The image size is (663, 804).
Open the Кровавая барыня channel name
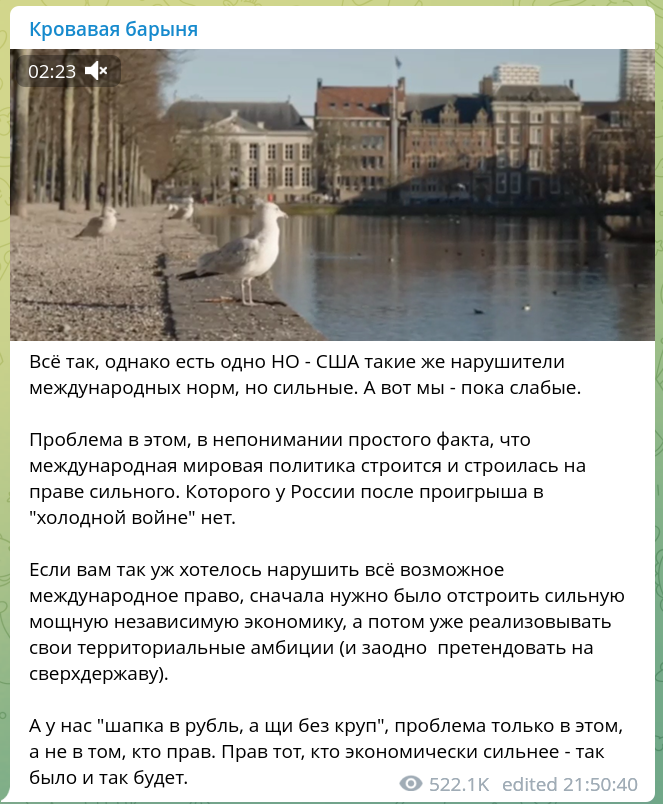pos(114,29)
